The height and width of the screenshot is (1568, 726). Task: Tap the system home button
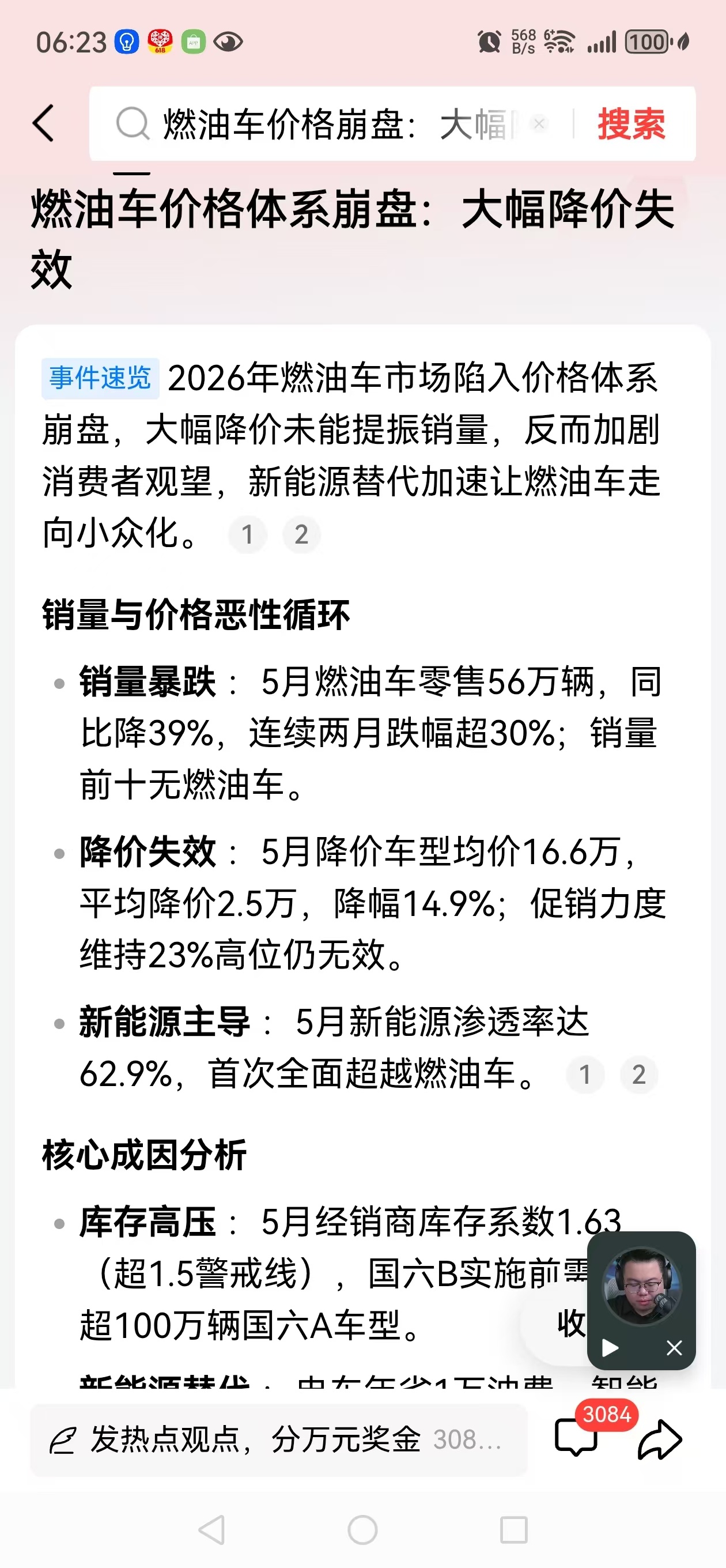362,1529
